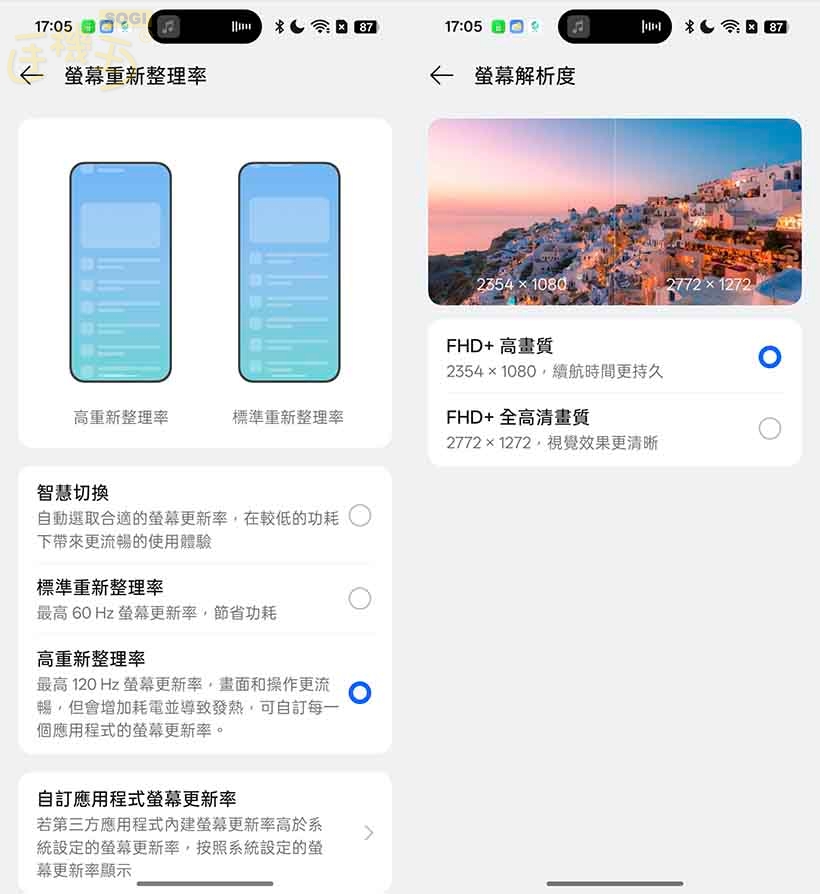Expand 自訂應用程式螢幕更新率 via its chevron

[368, 832]
